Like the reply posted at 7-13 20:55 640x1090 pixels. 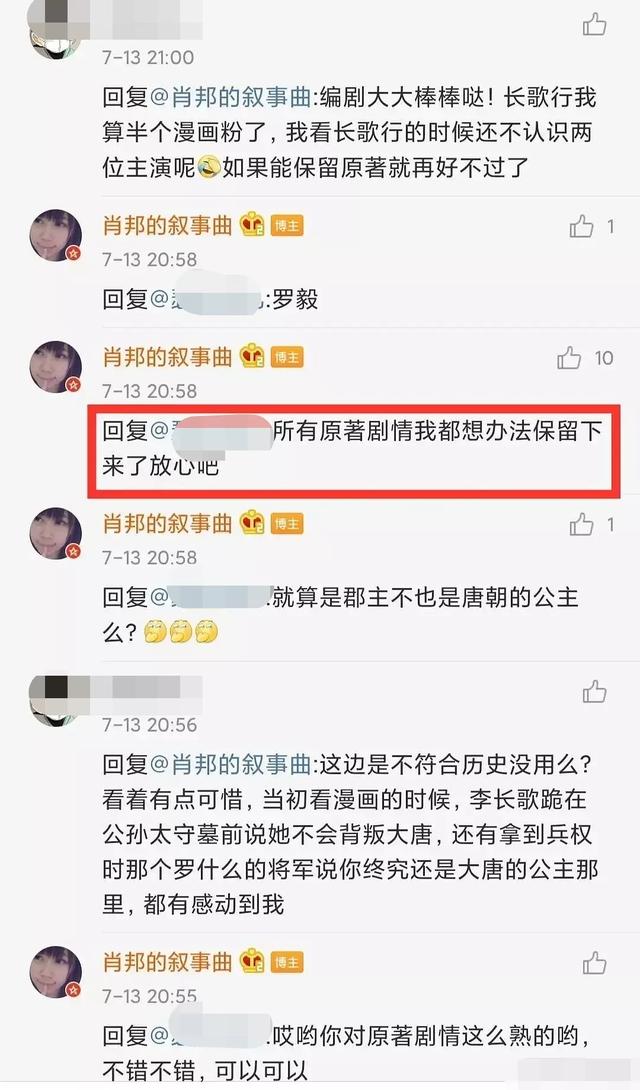coord(595,962)
